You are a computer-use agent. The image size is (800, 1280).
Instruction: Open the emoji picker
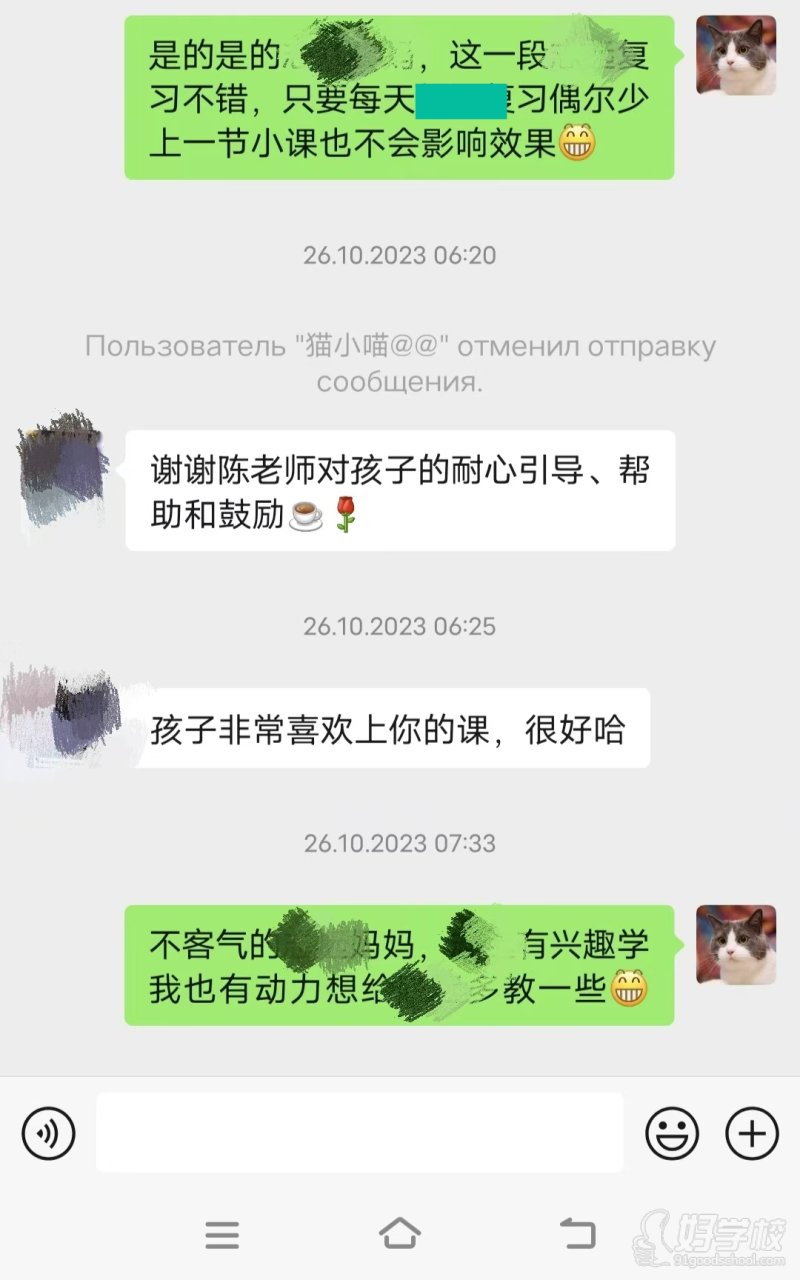click(x=672, y=1133)
